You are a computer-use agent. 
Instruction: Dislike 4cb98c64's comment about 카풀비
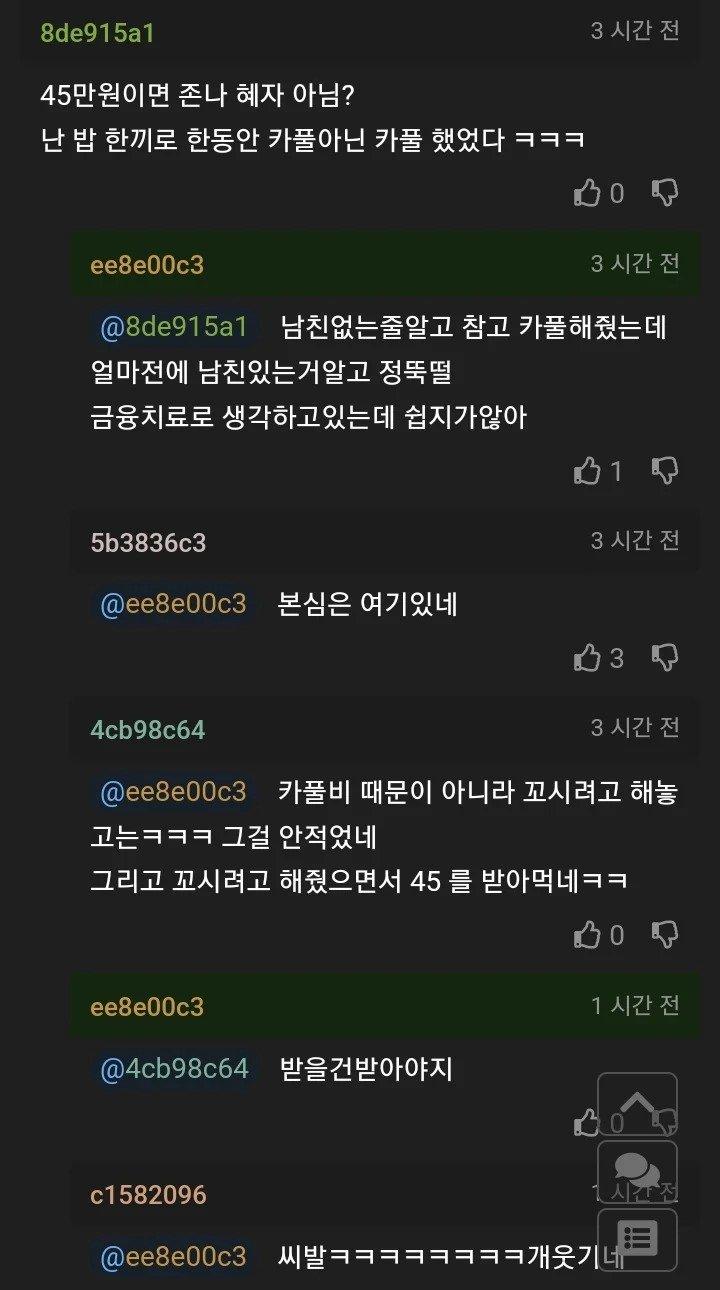pos(665,935)
